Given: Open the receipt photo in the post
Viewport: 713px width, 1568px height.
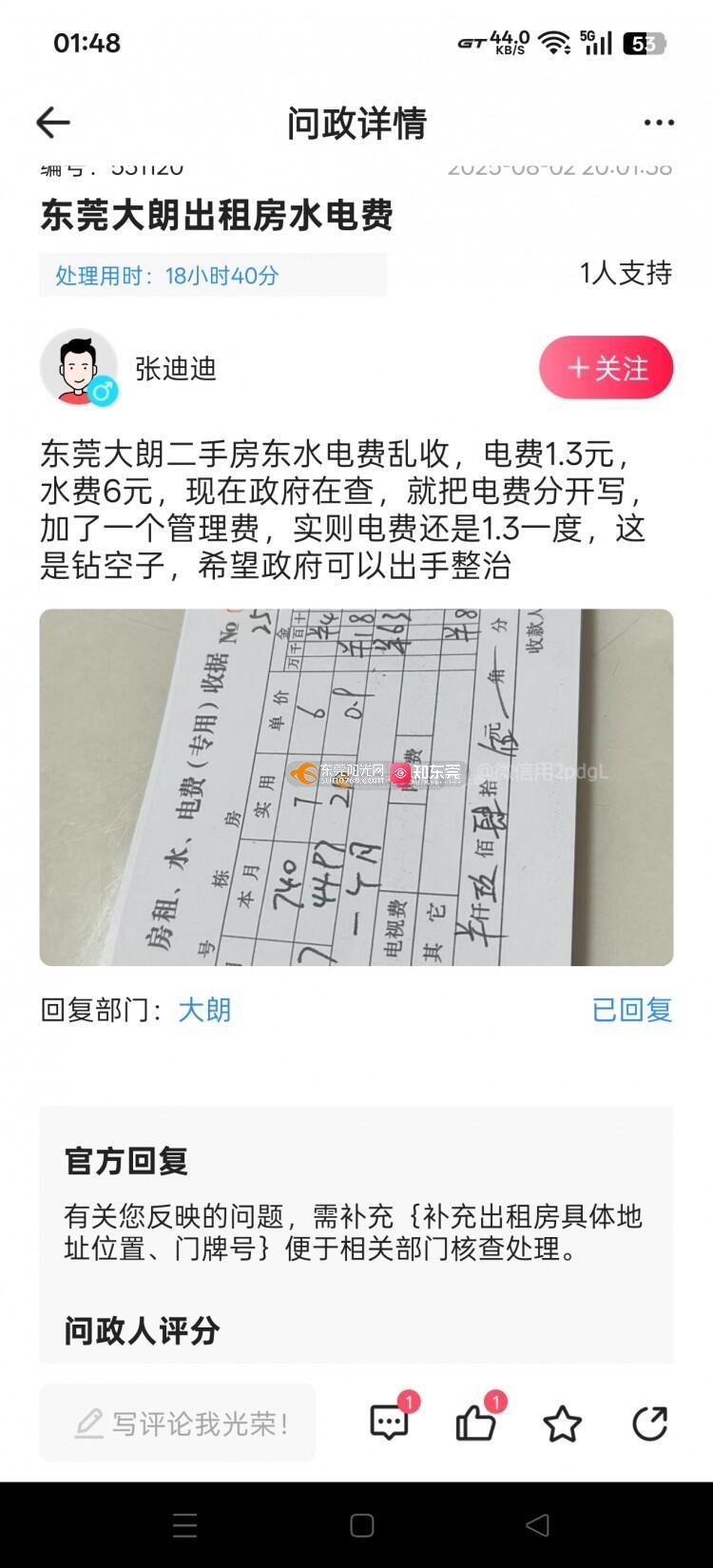Looking at the screenshot, I should click(x=356, y=787).
